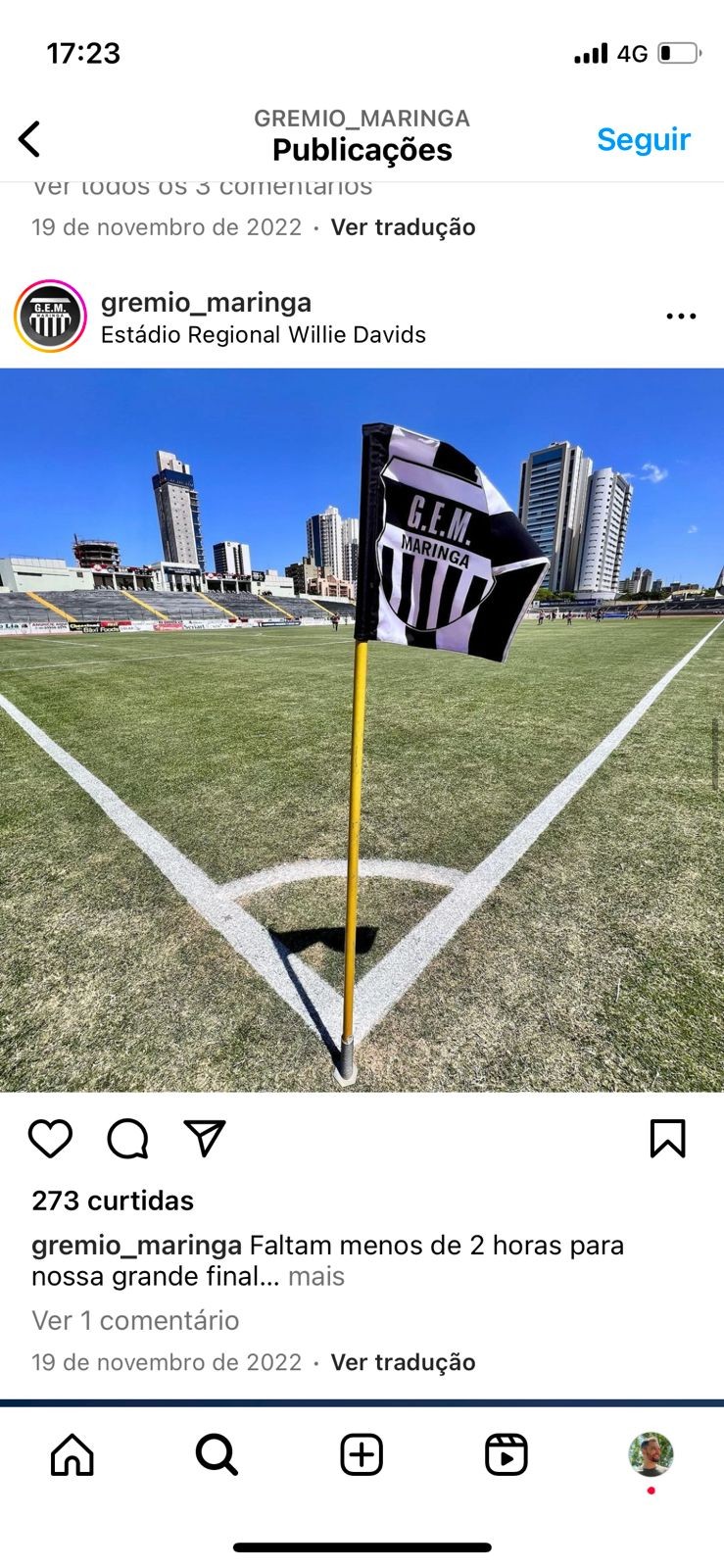Screen dimensions: 724x1568
Task: Open gremio_maringa's profile picture story
Action: tap(50, 317)
